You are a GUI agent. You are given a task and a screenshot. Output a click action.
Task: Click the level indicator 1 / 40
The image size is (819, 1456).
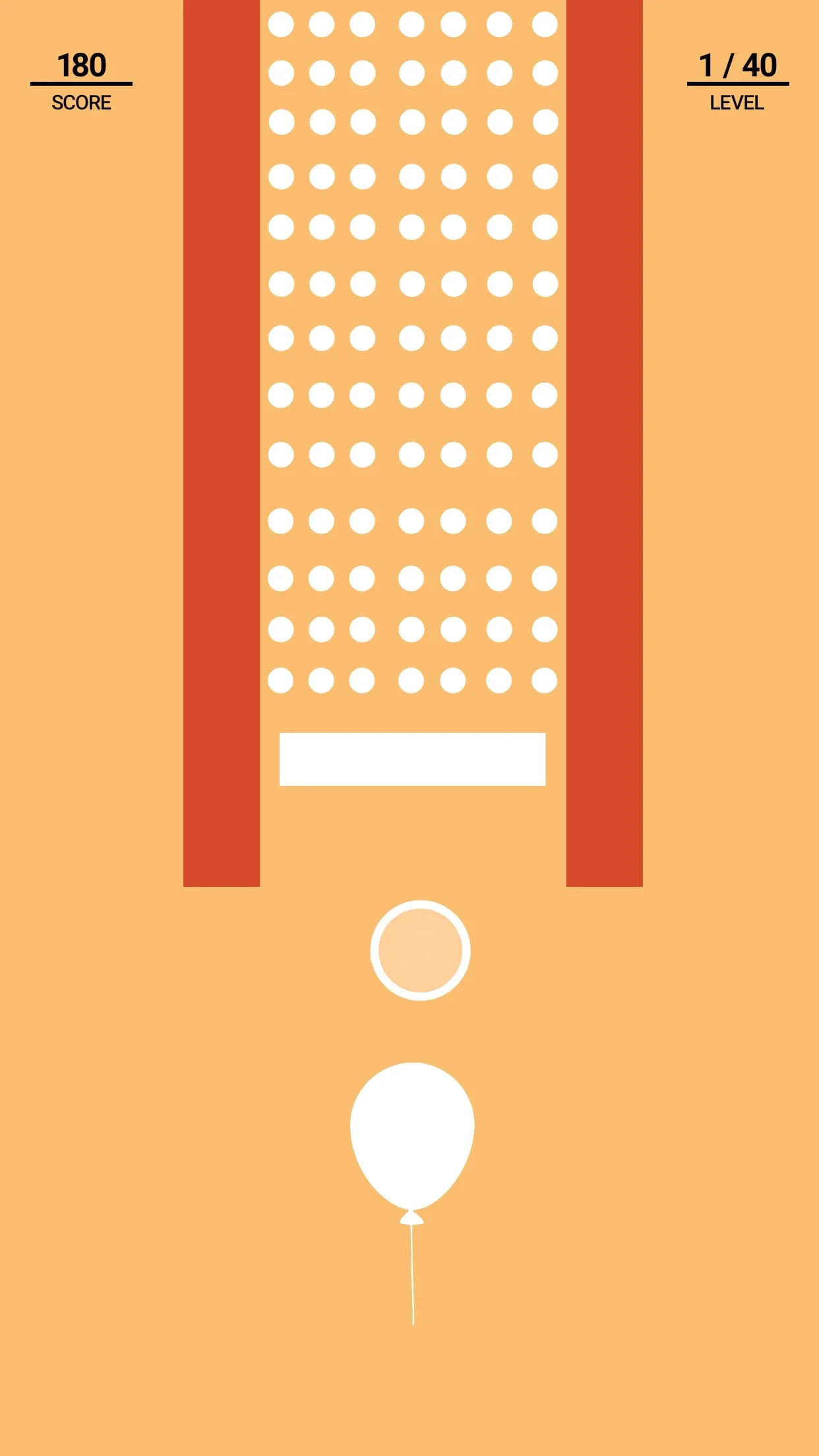coord(737,65)
